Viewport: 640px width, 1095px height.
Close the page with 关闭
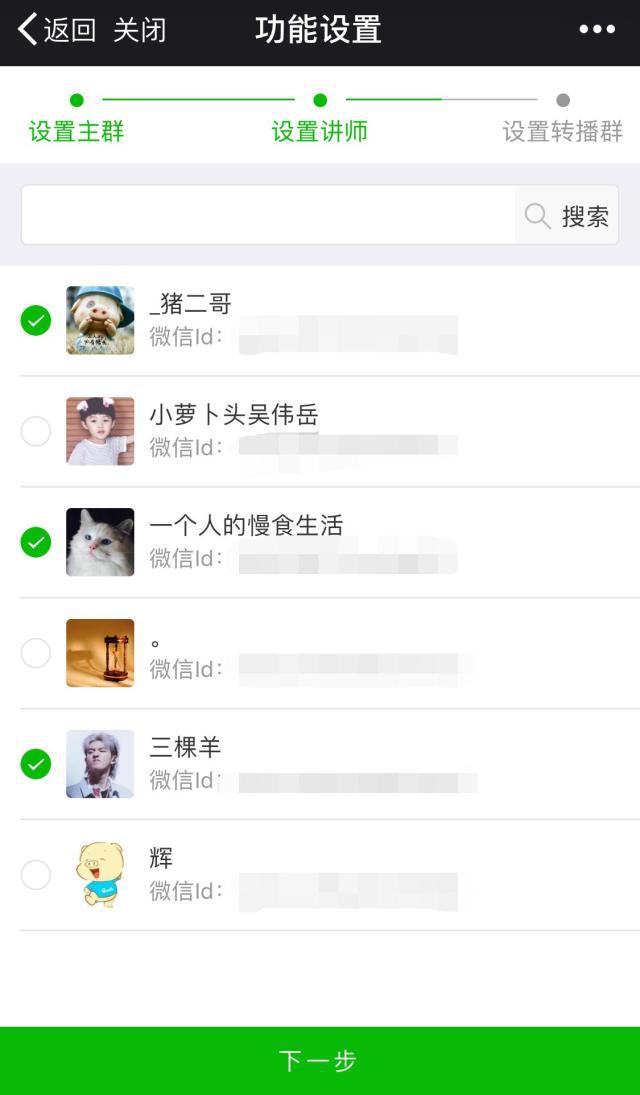pos(139,30)
